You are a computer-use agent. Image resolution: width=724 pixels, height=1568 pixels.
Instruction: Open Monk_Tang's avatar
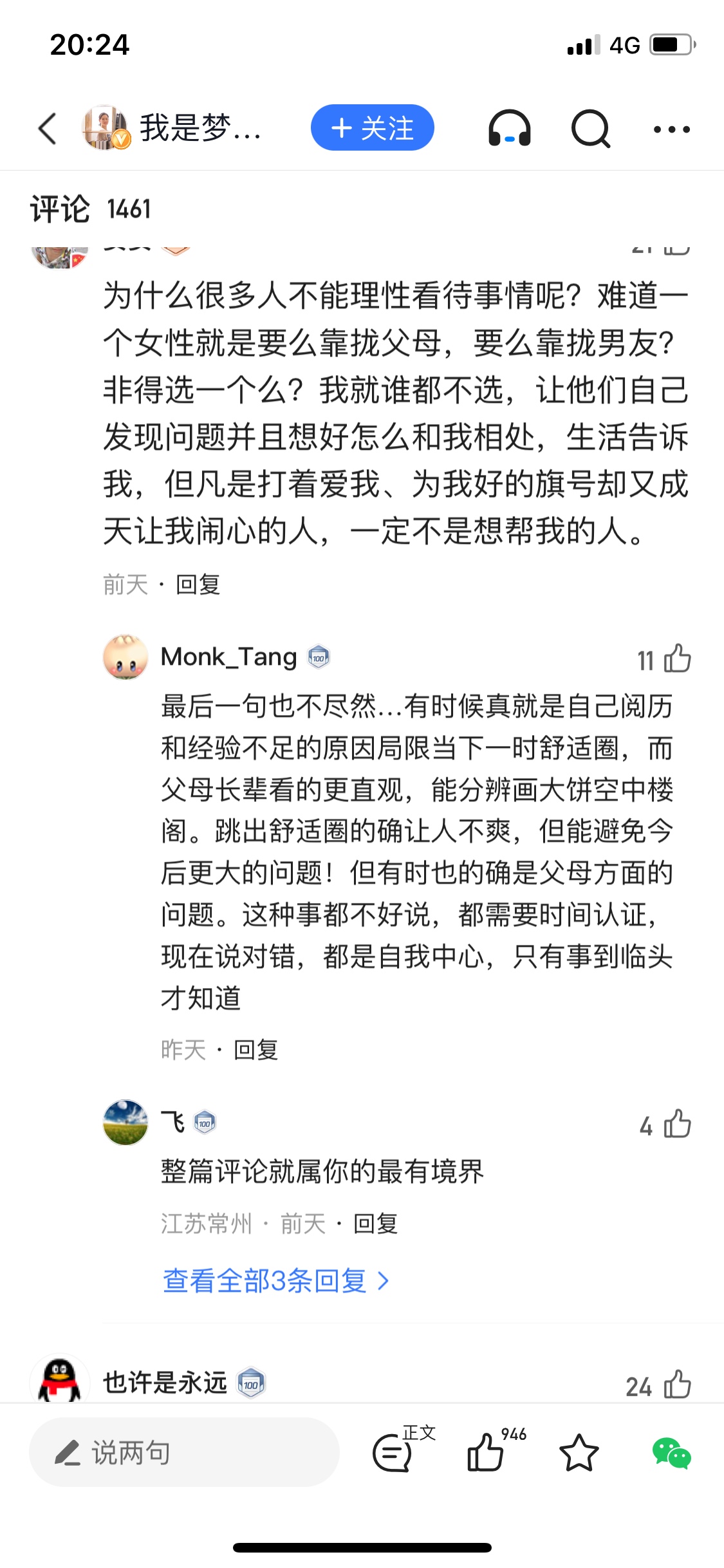(x=125, y=657)
